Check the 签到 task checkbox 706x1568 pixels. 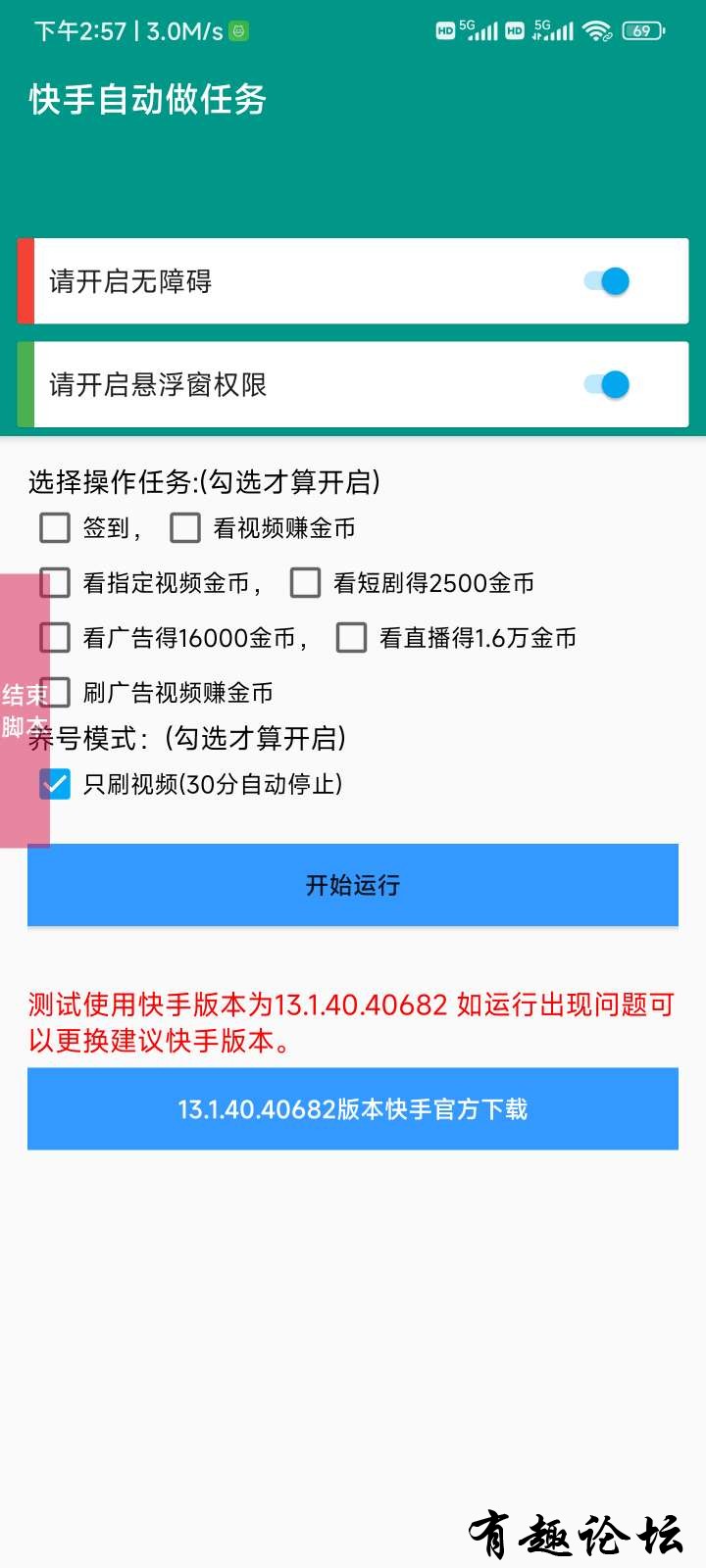tap(55, 528)
